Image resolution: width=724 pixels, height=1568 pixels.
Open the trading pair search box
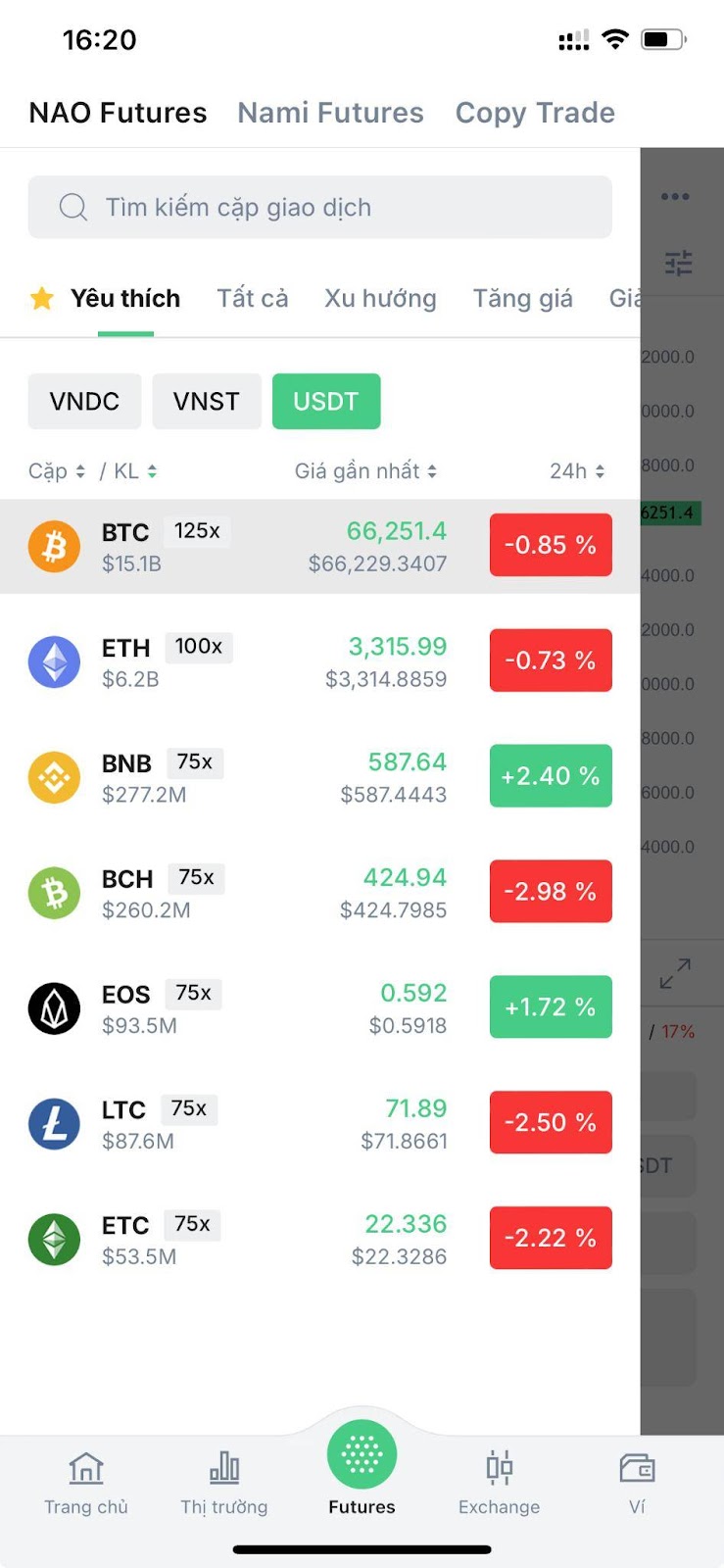pos(319,207)
